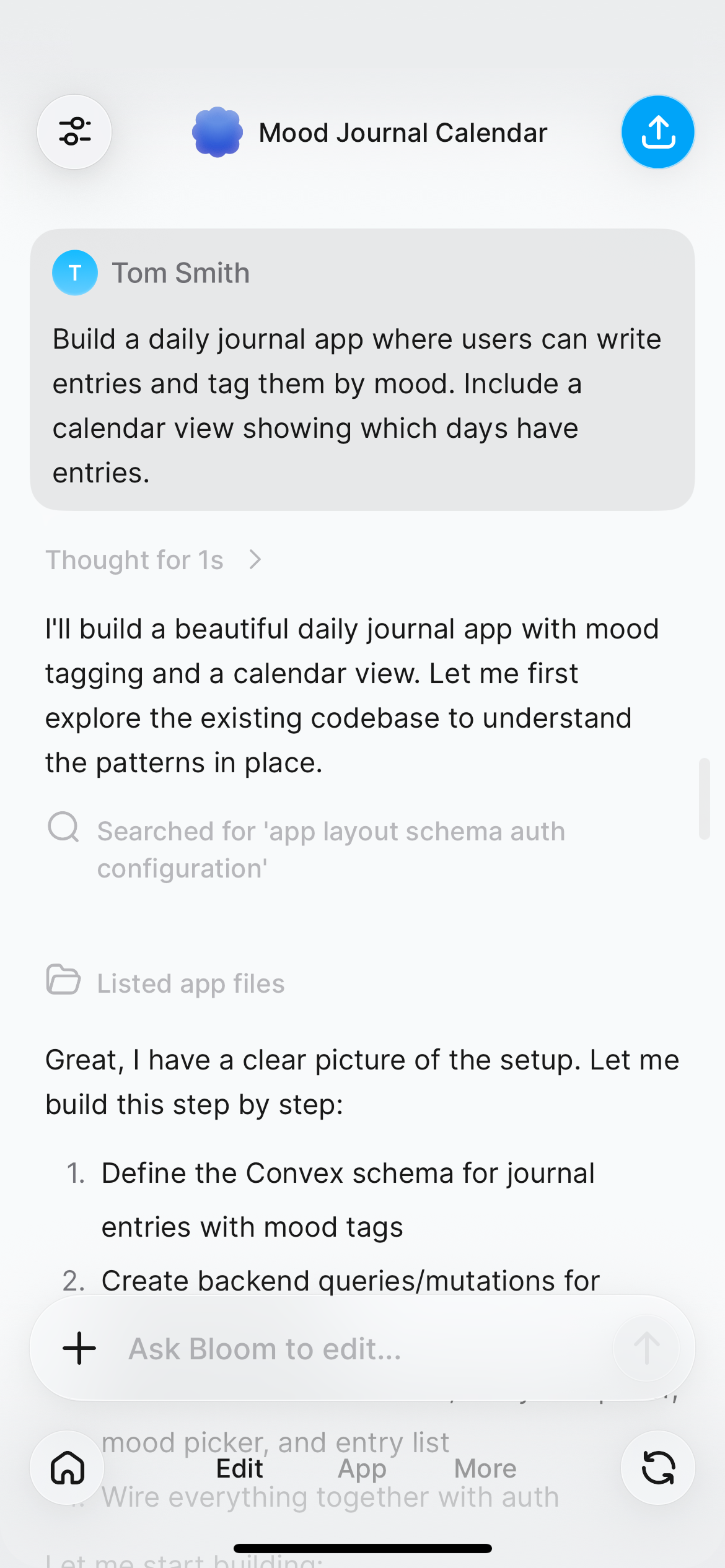
Task: Share the project via the upload icon
Action: [x=657, y=131]
